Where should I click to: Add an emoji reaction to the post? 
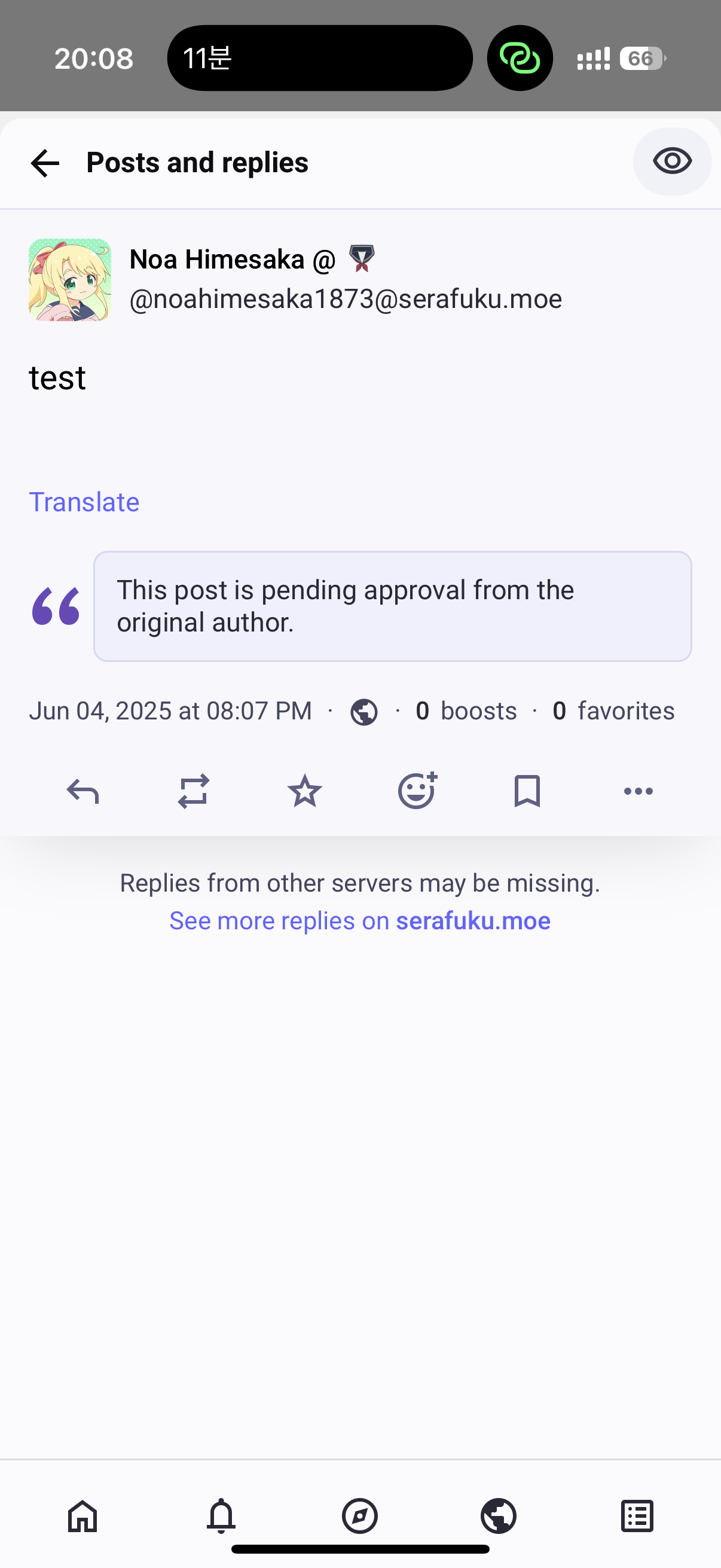(417, 791)
